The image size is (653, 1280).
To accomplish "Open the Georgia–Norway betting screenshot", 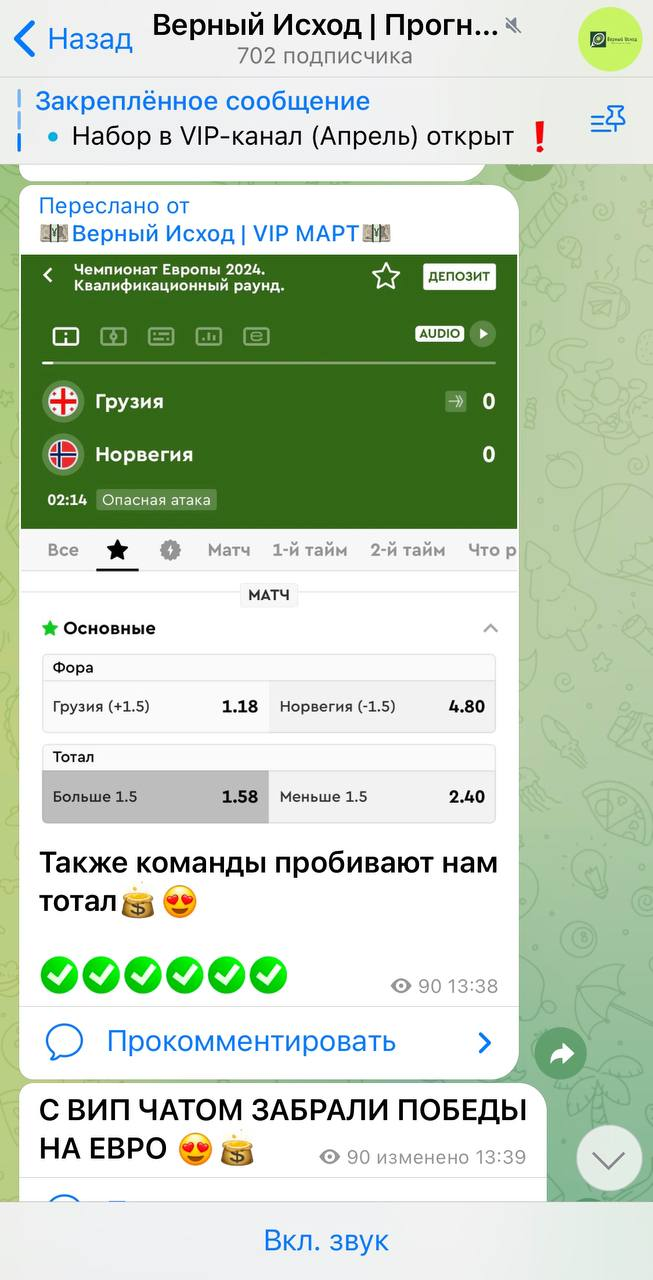I will point(268,540).
